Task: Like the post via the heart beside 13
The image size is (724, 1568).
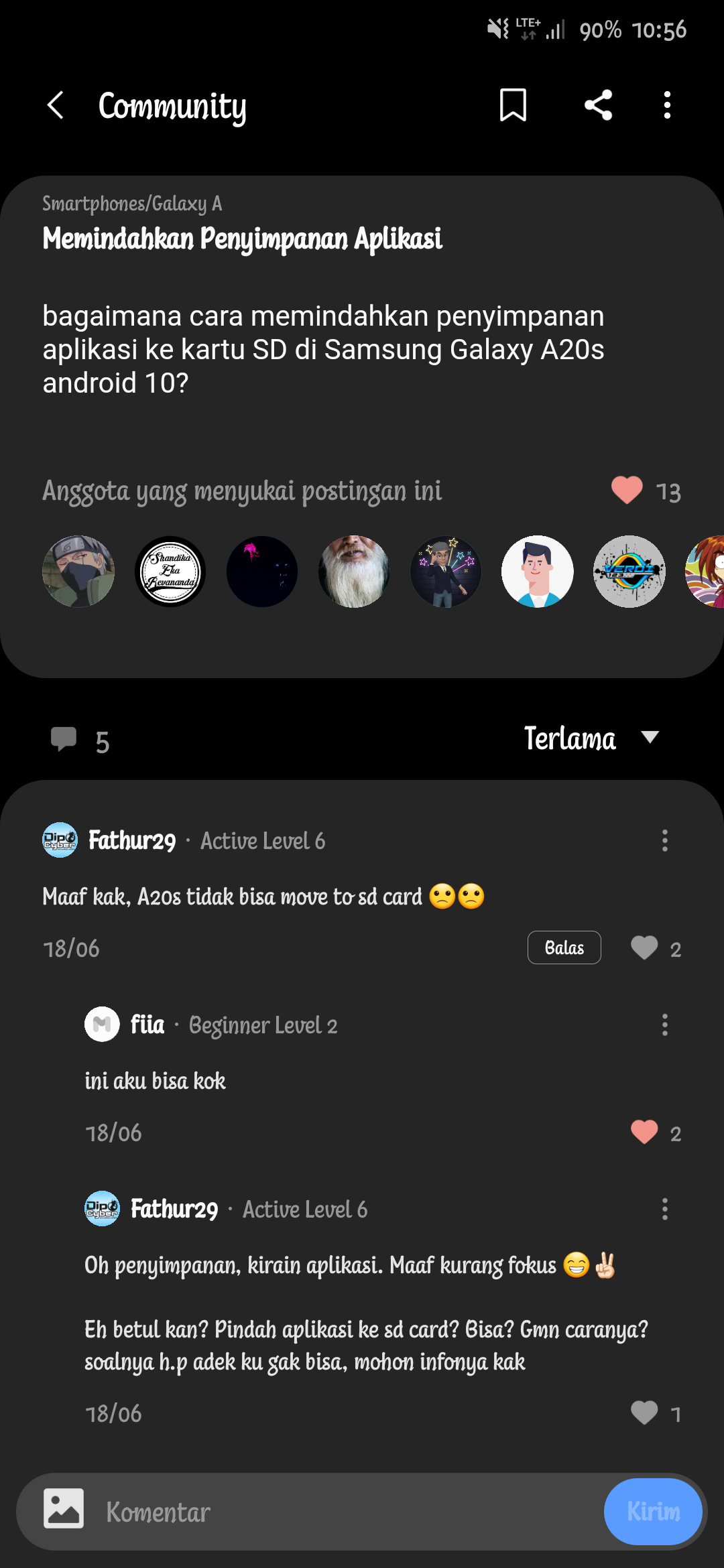Action: pos(627,491)
